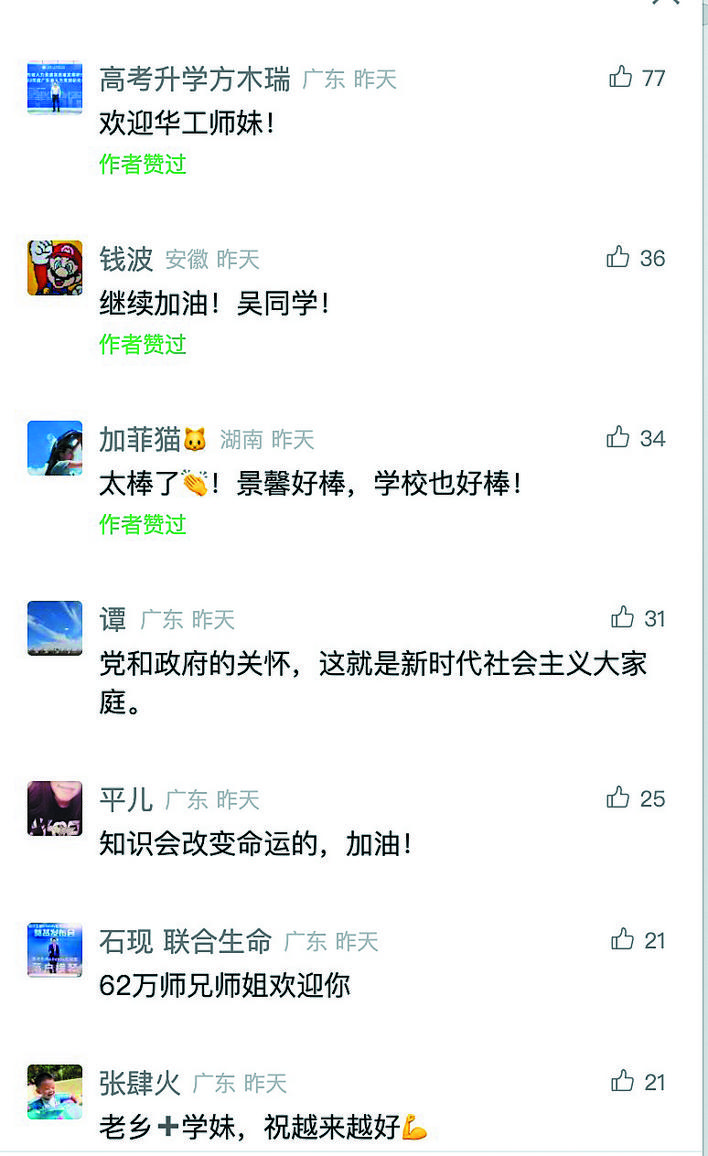Close the comments panel
Screen dimensions: 708x1156
665,2
